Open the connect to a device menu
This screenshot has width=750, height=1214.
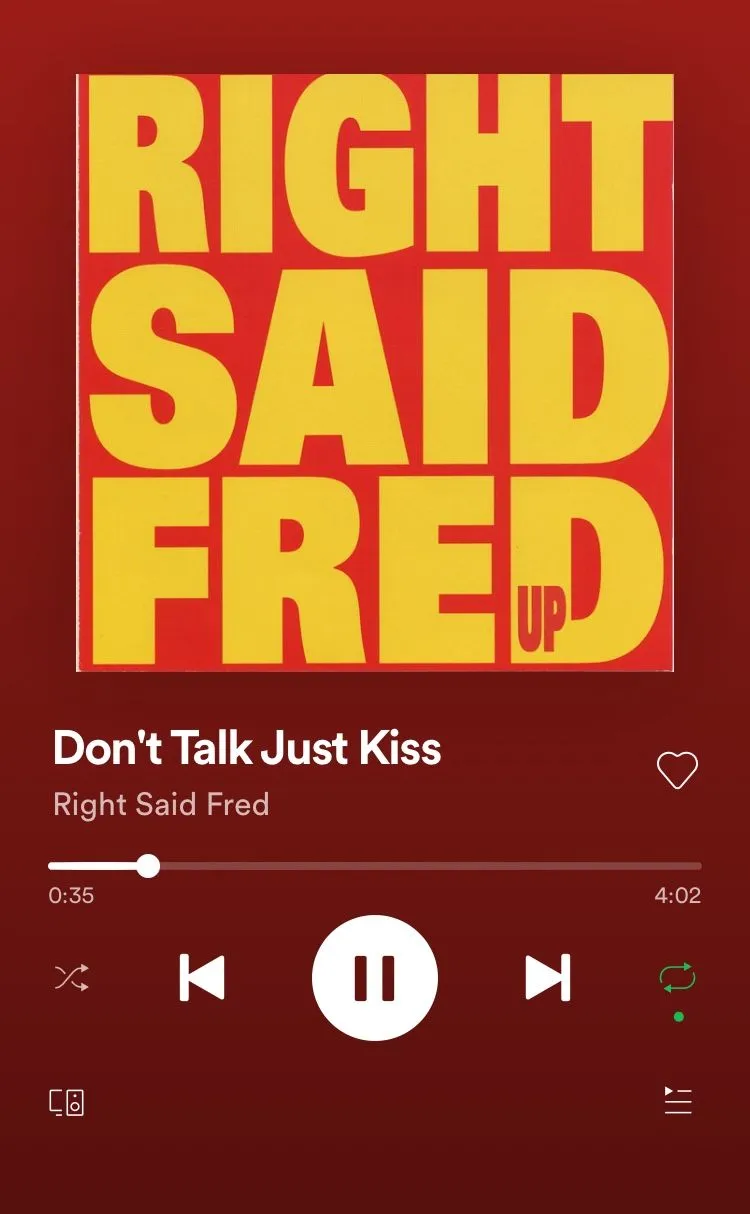coord(67,1102)
